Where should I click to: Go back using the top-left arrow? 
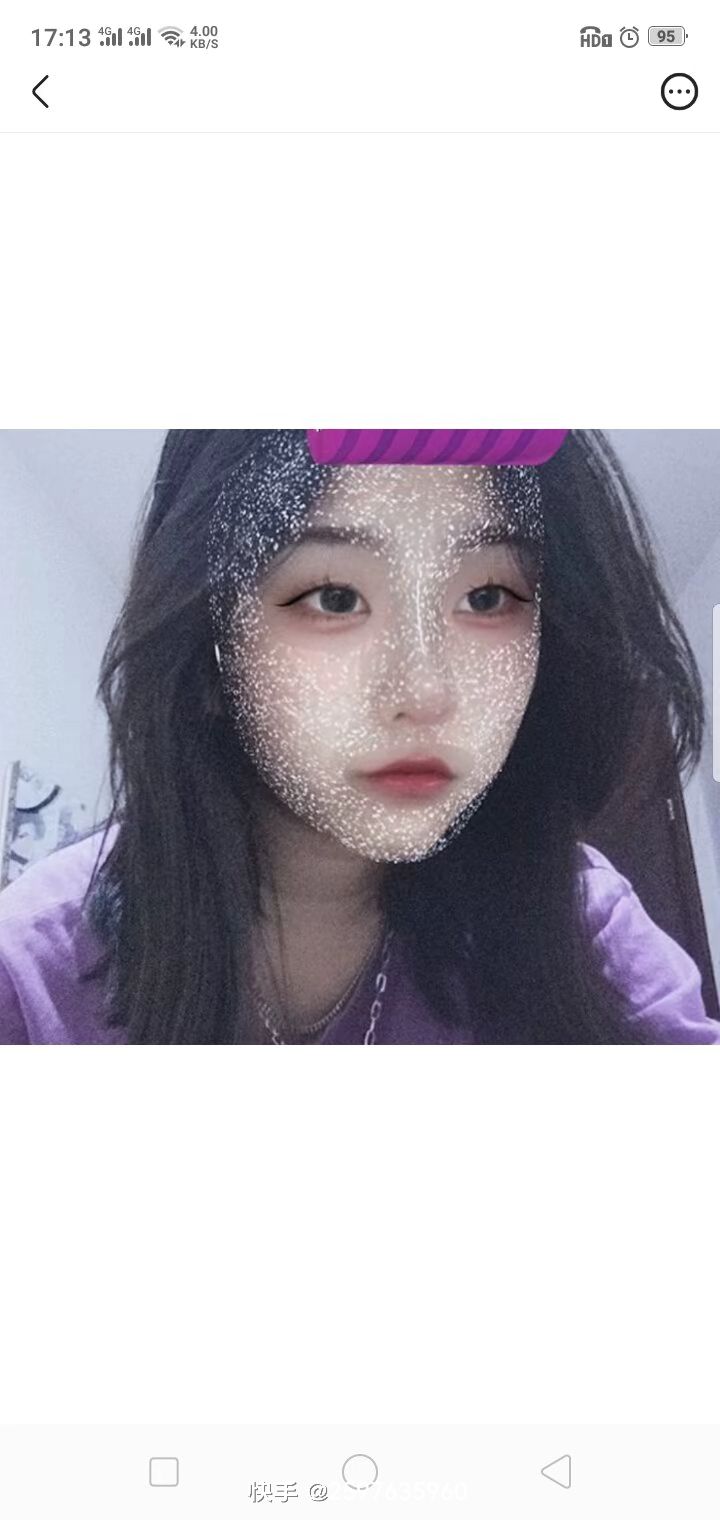pyautogui.click(x=40, y=92)
